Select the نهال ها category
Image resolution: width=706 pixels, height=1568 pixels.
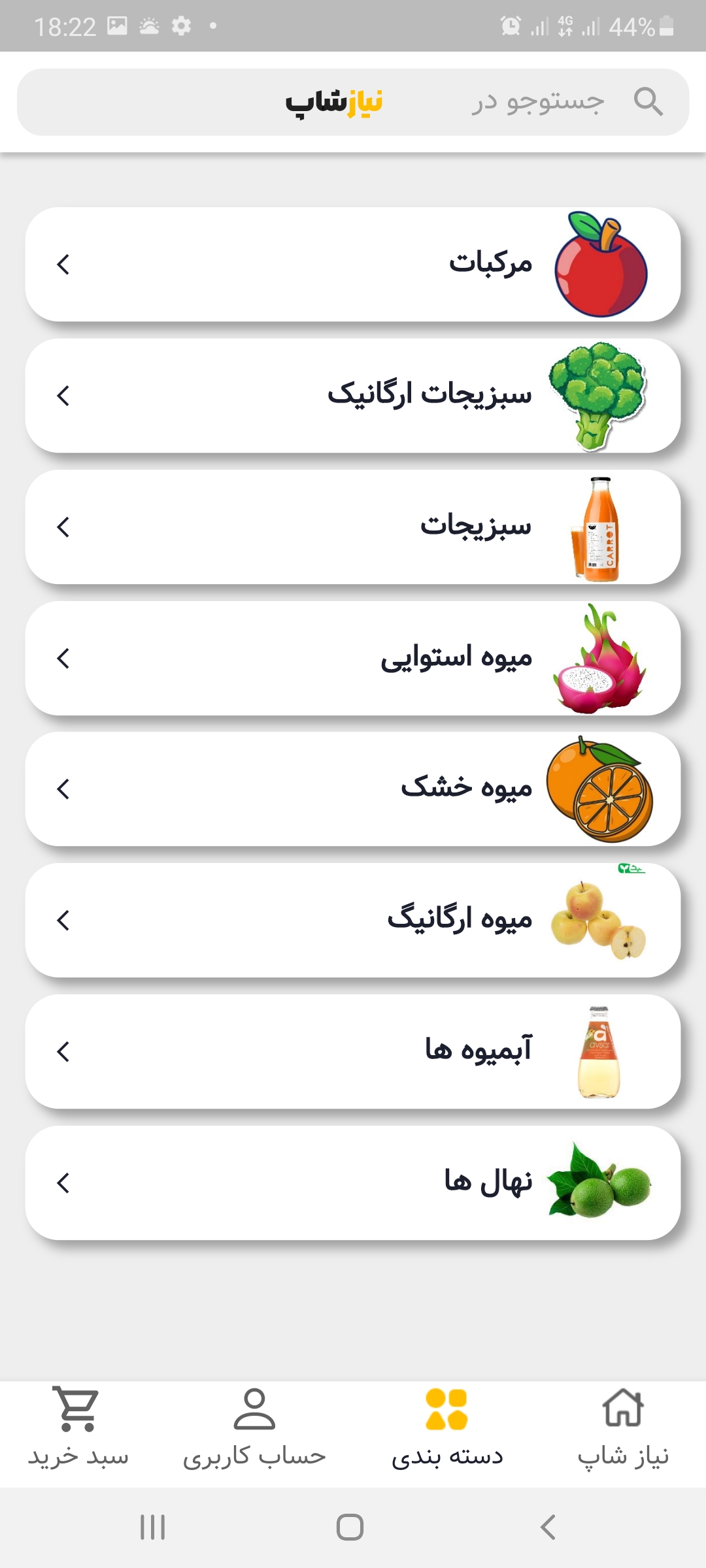click(353, 1183)
